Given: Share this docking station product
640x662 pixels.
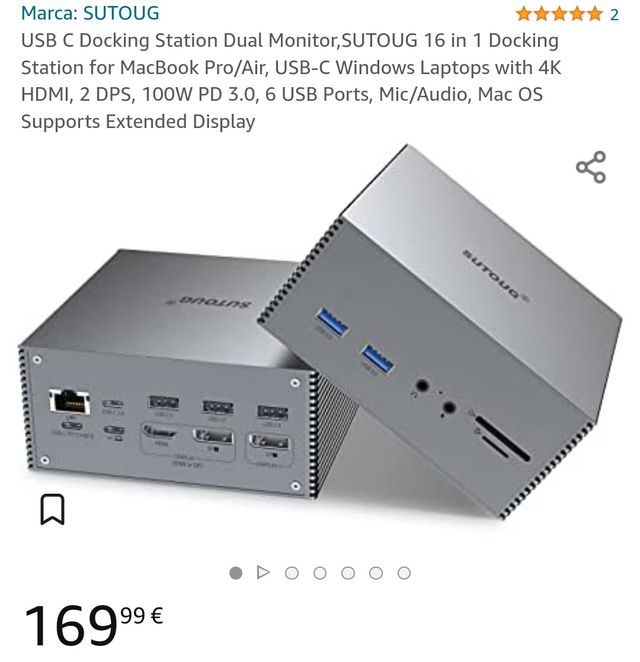Looking at the screenshot, I should pos(591,168).
